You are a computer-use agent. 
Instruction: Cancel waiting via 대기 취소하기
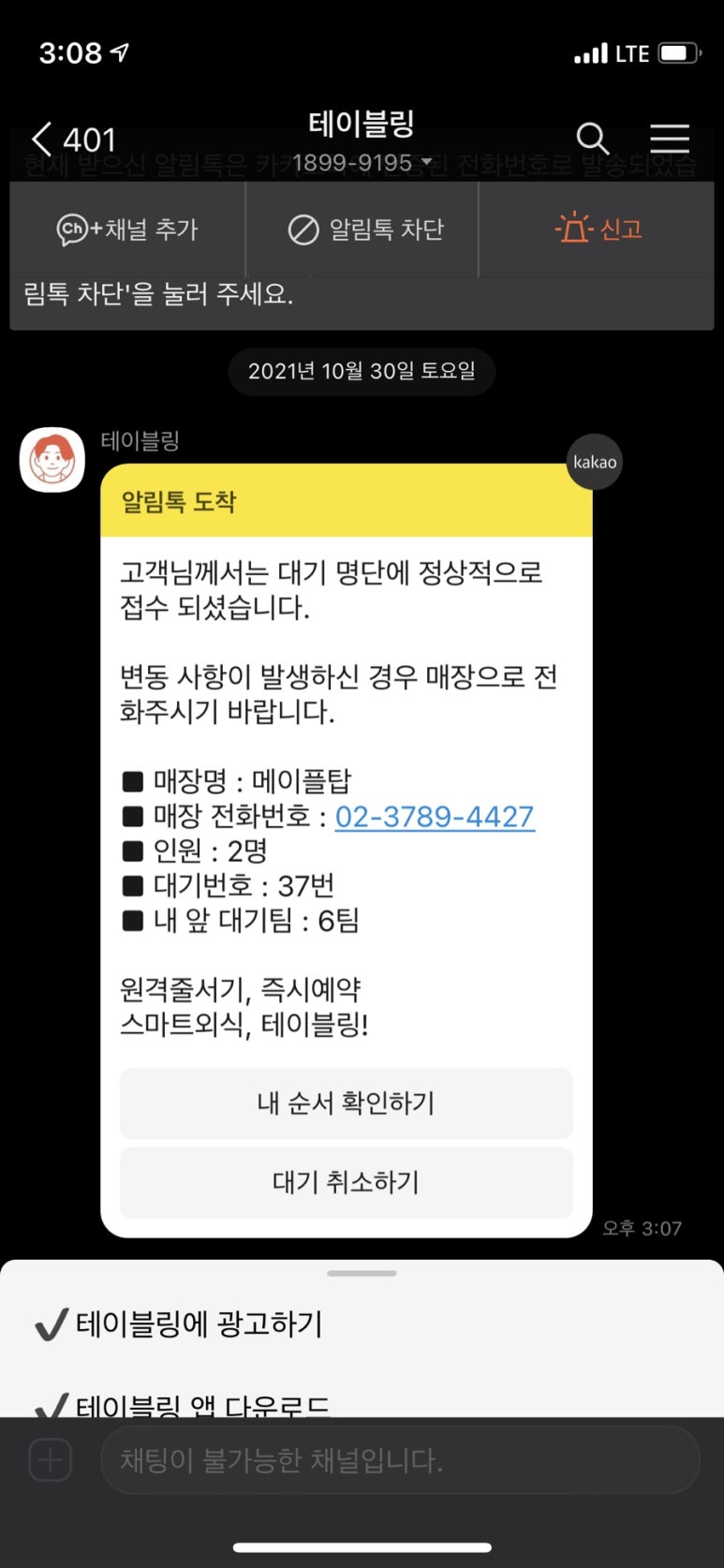[346, 1182]
